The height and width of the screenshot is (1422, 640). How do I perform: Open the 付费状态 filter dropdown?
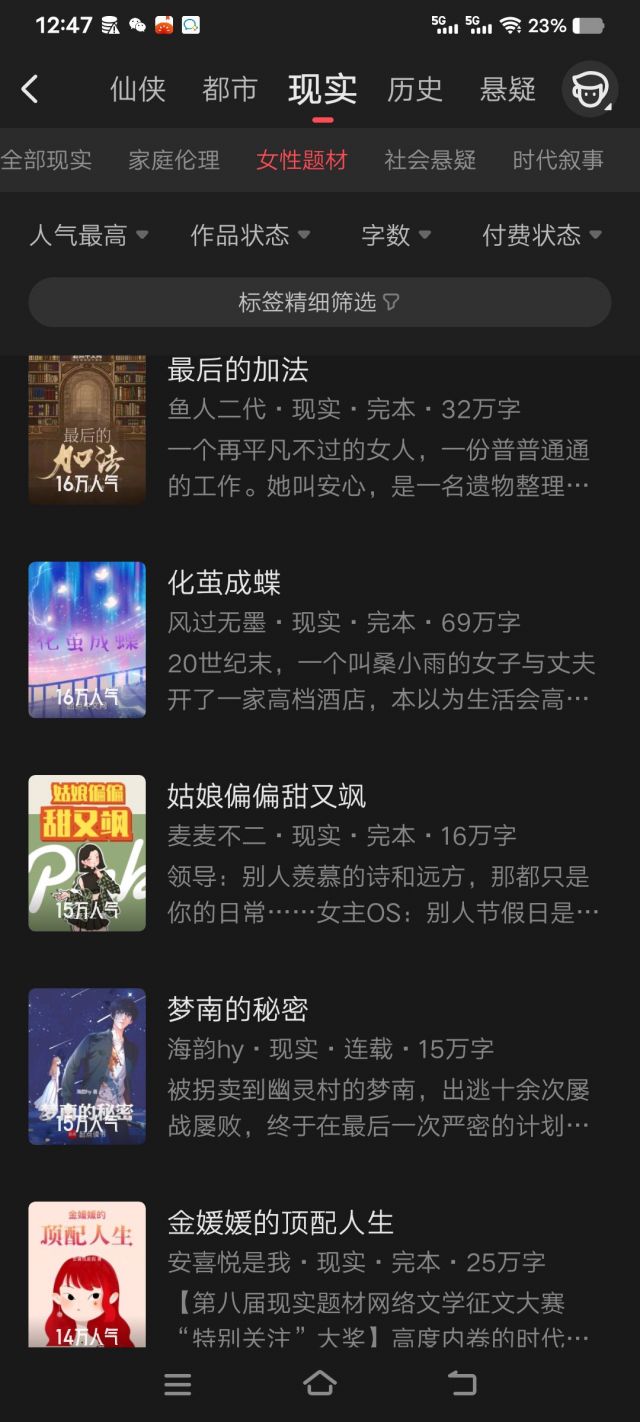[x=542, y=235]
